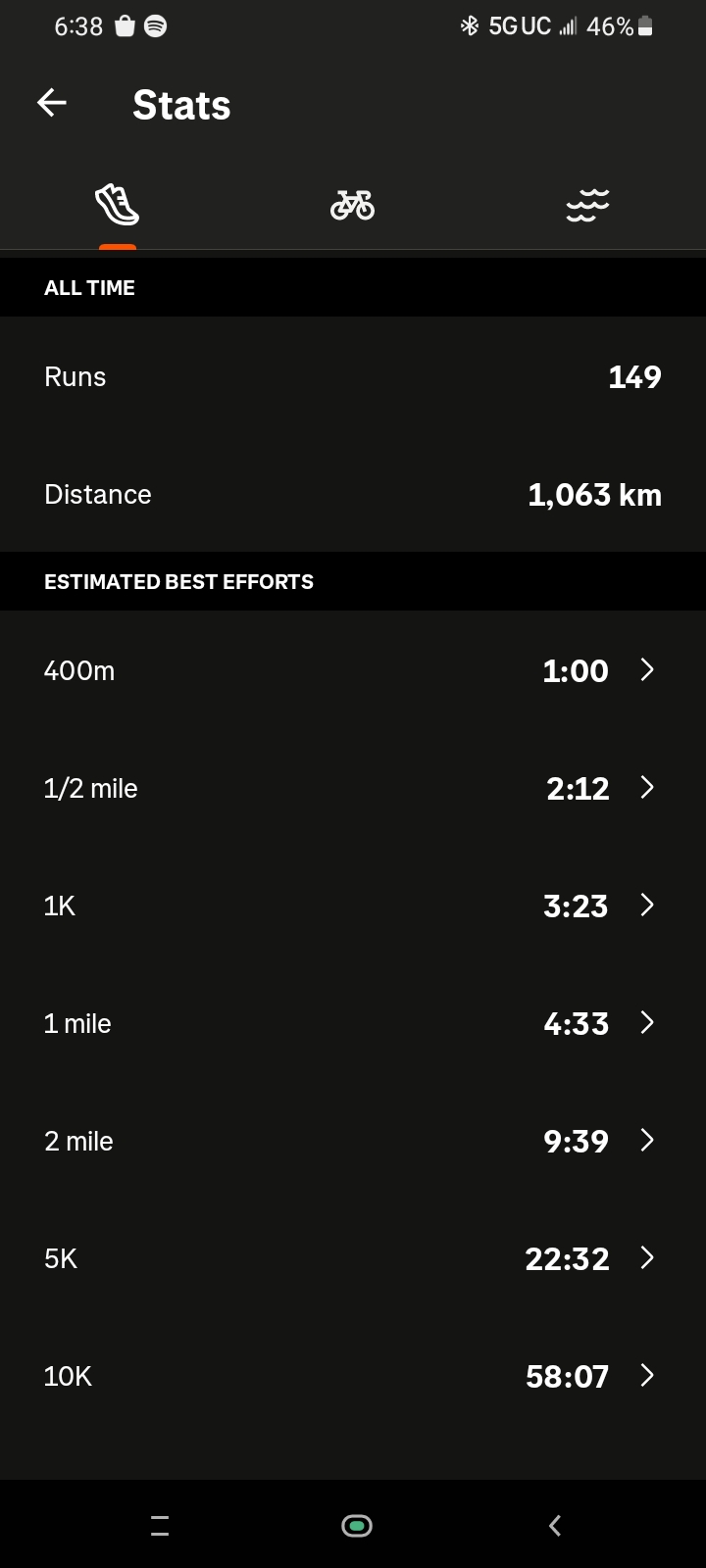Viewport: 706px width, 1568px height.
Task: Tap the system home button
Action: [x=356, y=1525]
